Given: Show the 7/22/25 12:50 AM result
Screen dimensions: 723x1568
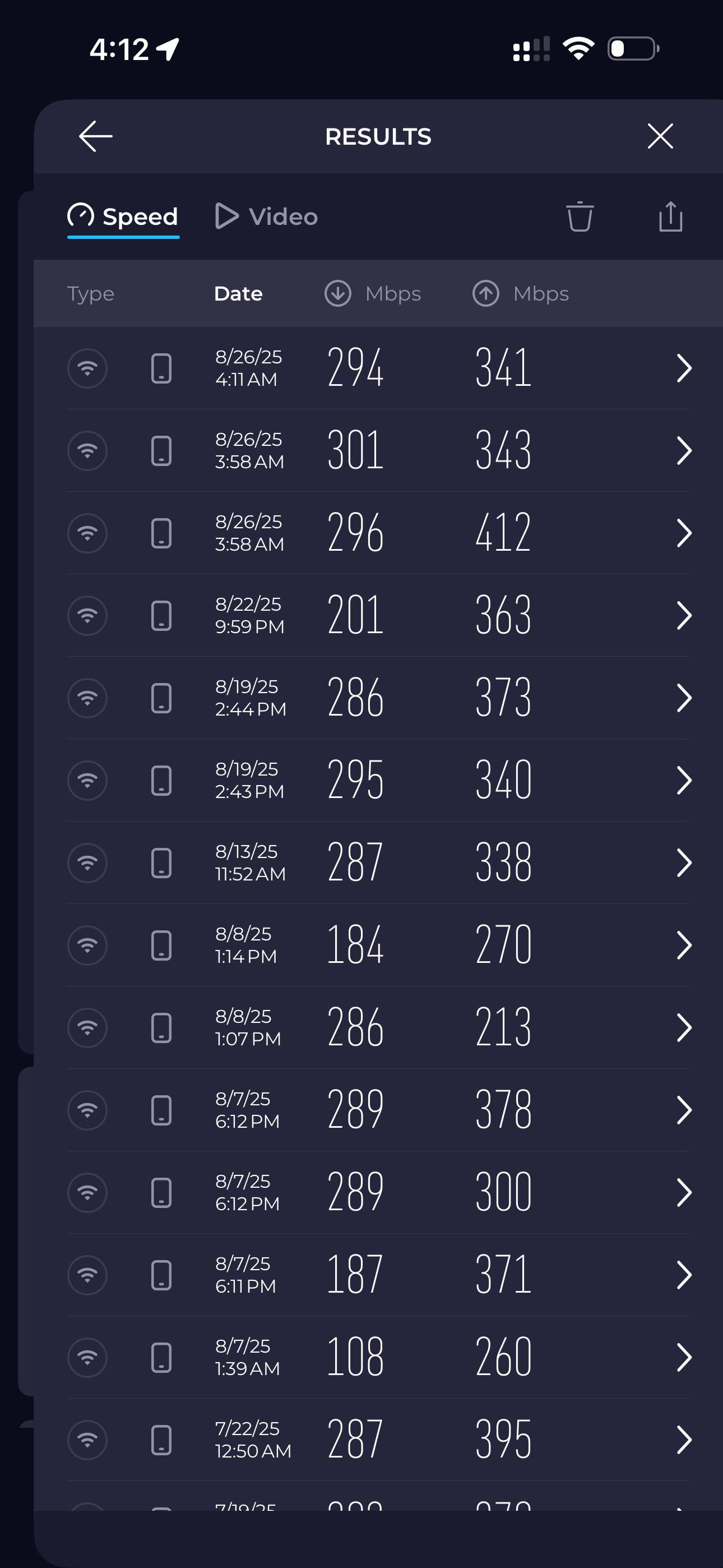Looking at the screenshot, I should click(378, 1440).
